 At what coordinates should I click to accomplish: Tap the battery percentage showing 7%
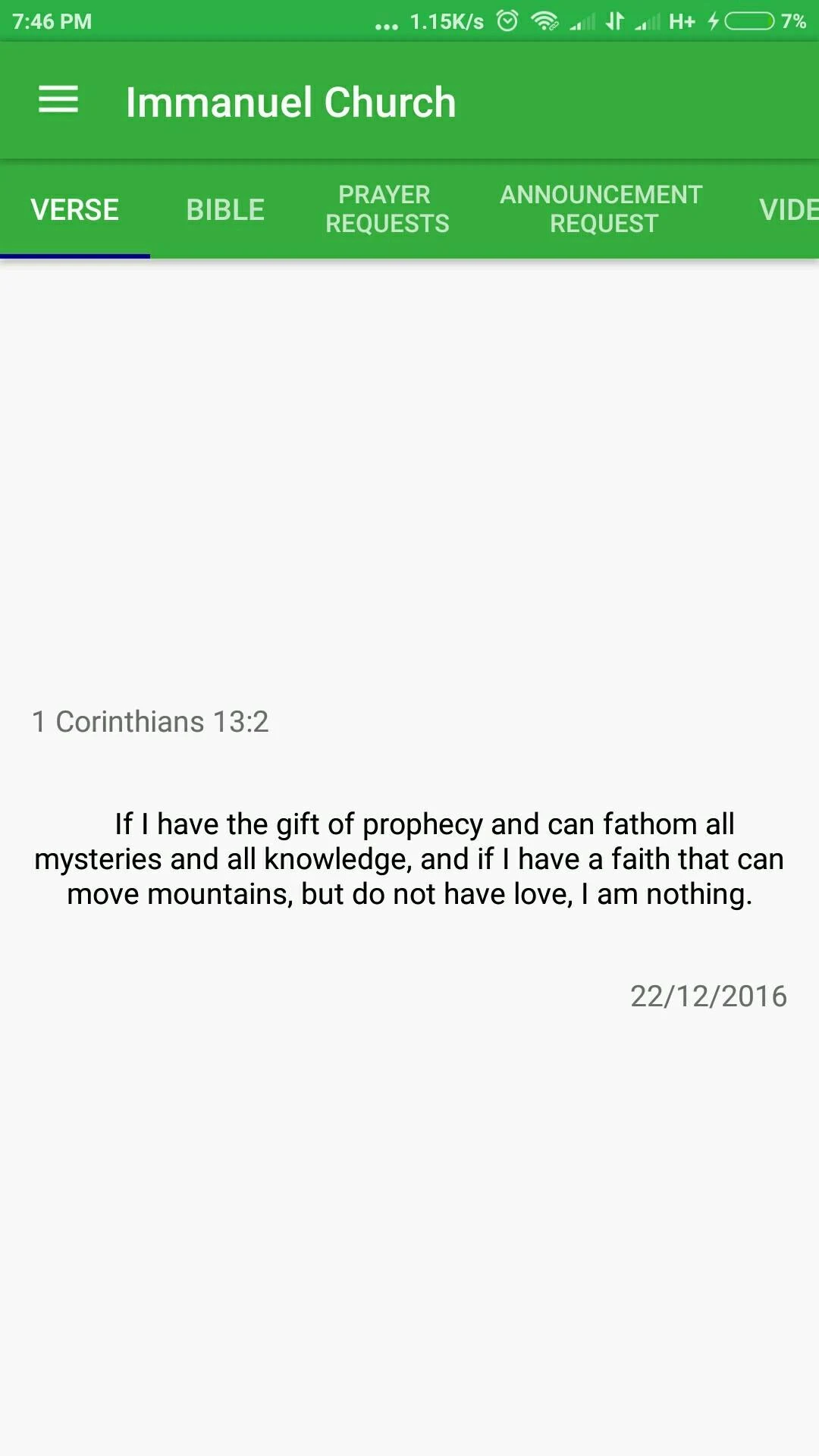coord(792,20)
